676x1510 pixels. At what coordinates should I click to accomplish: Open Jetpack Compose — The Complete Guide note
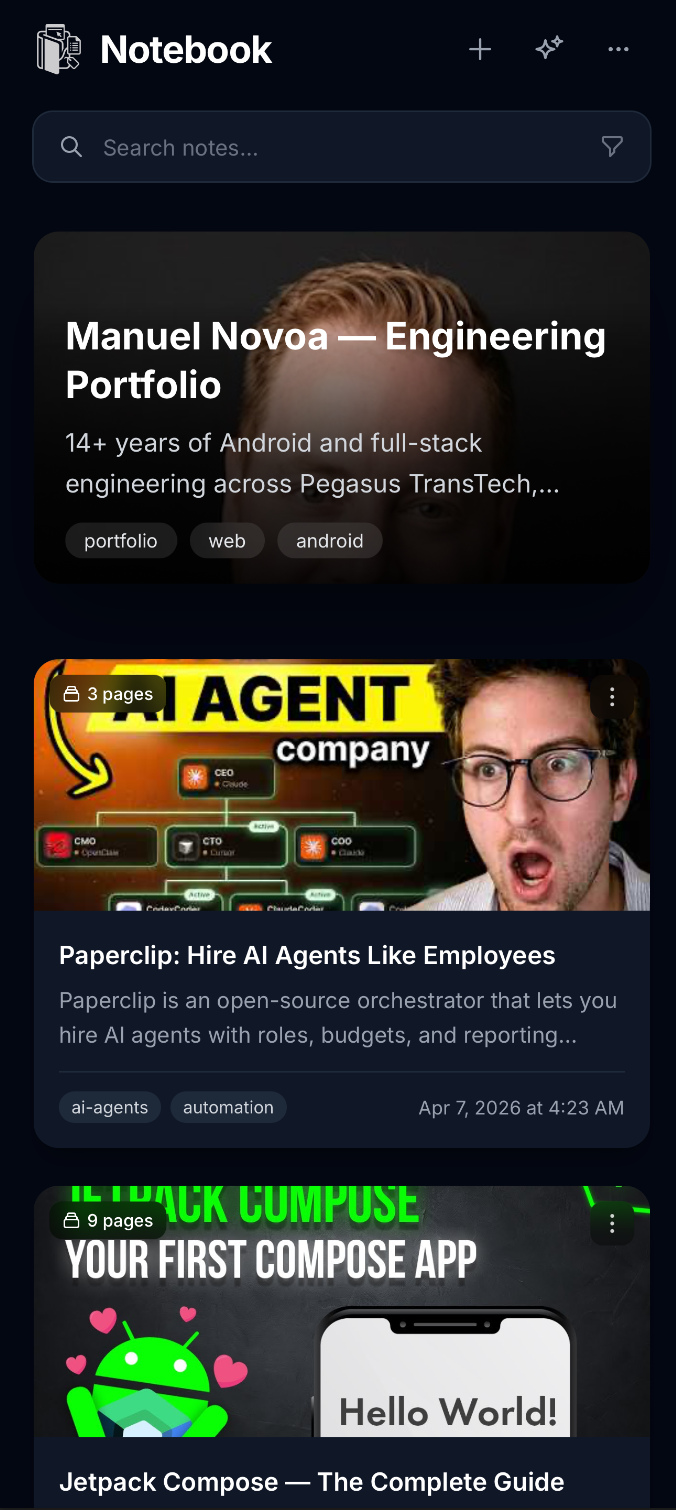pos(311,1482)
